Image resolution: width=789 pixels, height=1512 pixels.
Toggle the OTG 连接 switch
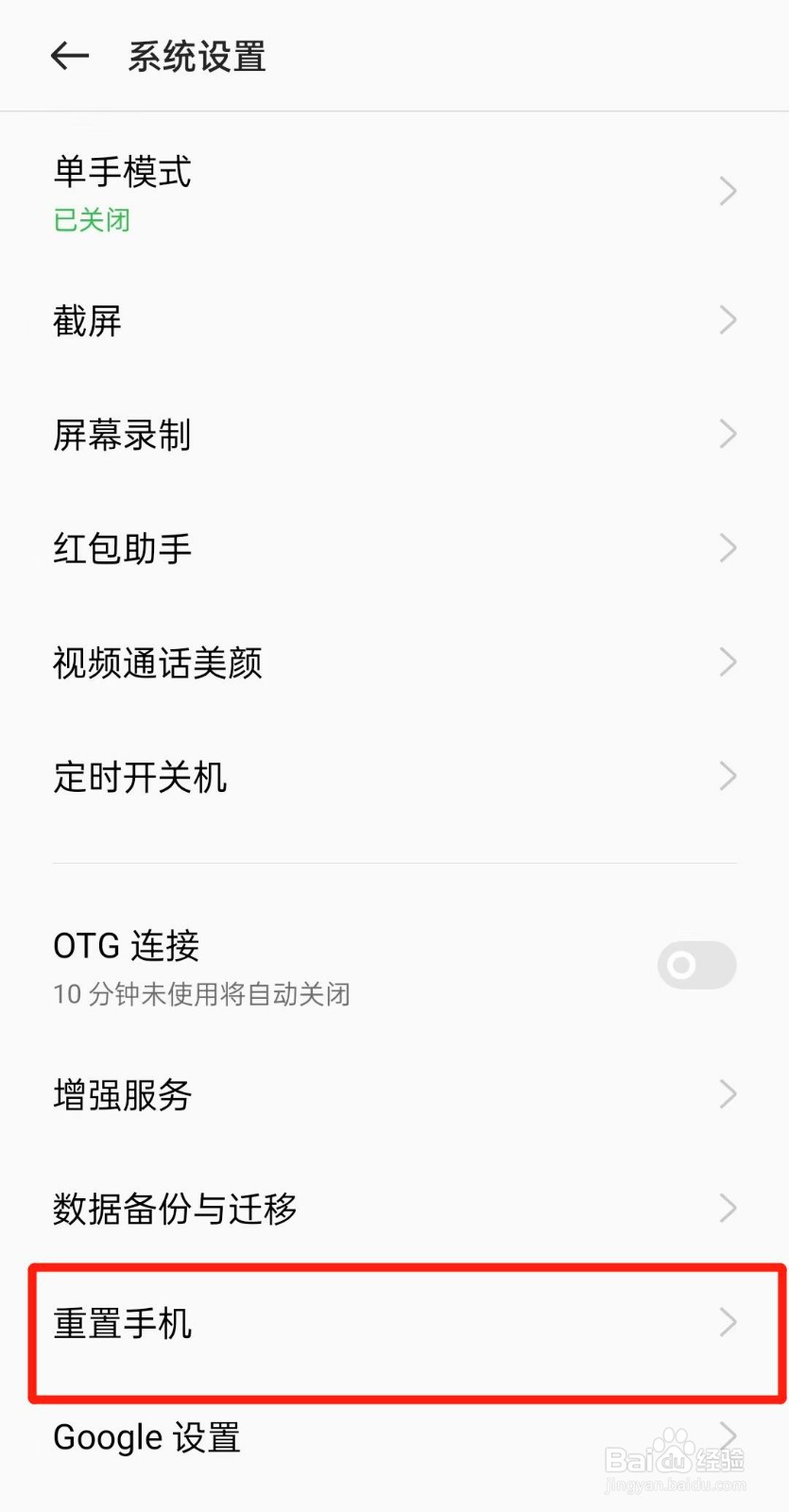pyautogui.click(x=696, y=965)
